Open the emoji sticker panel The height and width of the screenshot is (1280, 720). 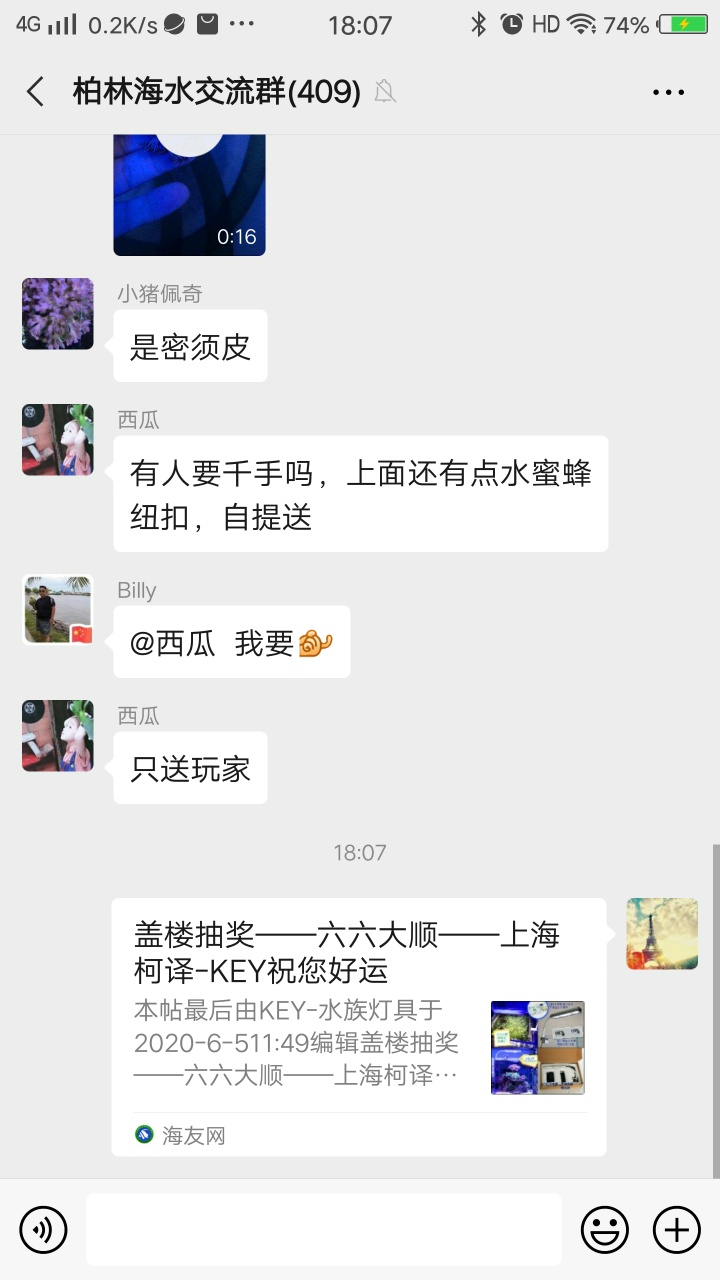(x=605, y=1229)
